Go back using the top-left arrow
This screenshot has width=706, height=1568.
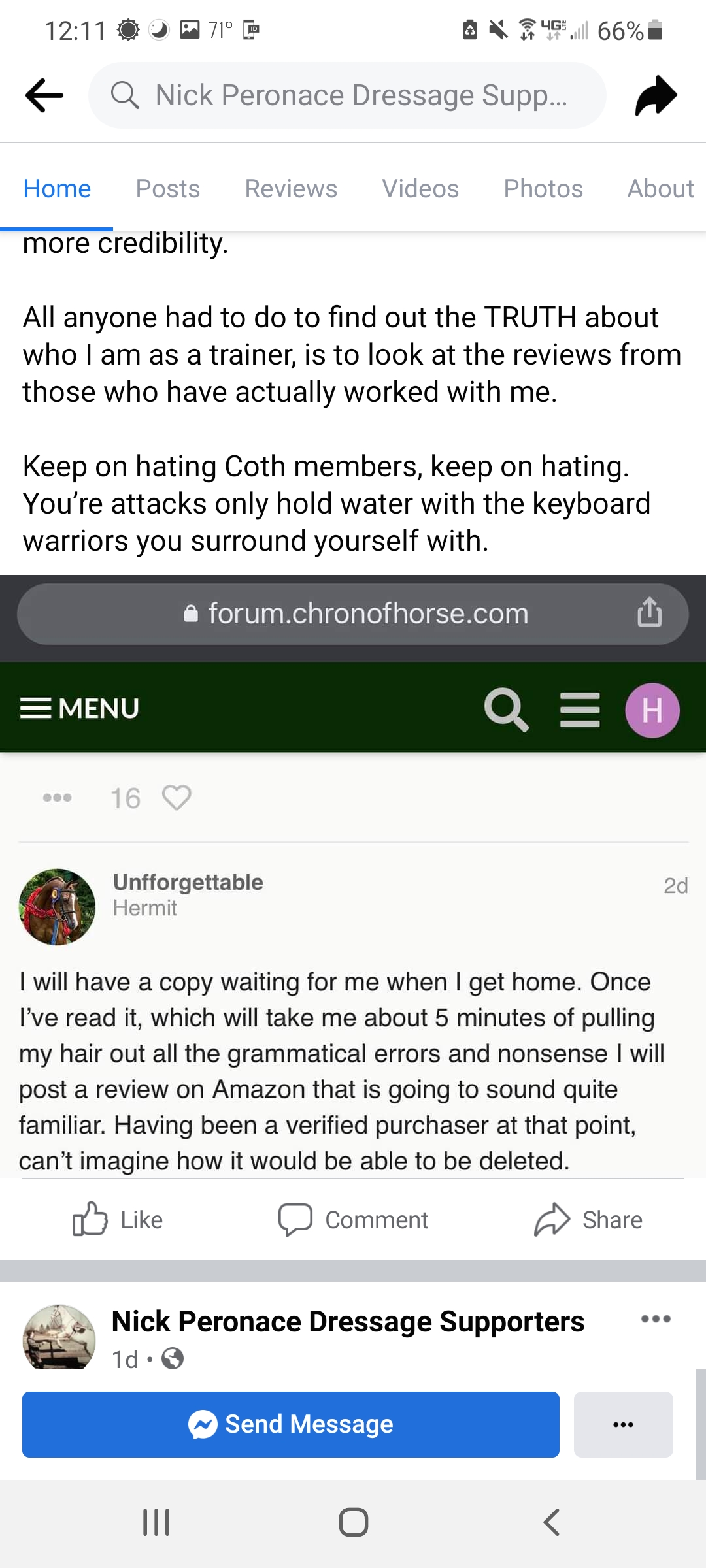[44, 95]
